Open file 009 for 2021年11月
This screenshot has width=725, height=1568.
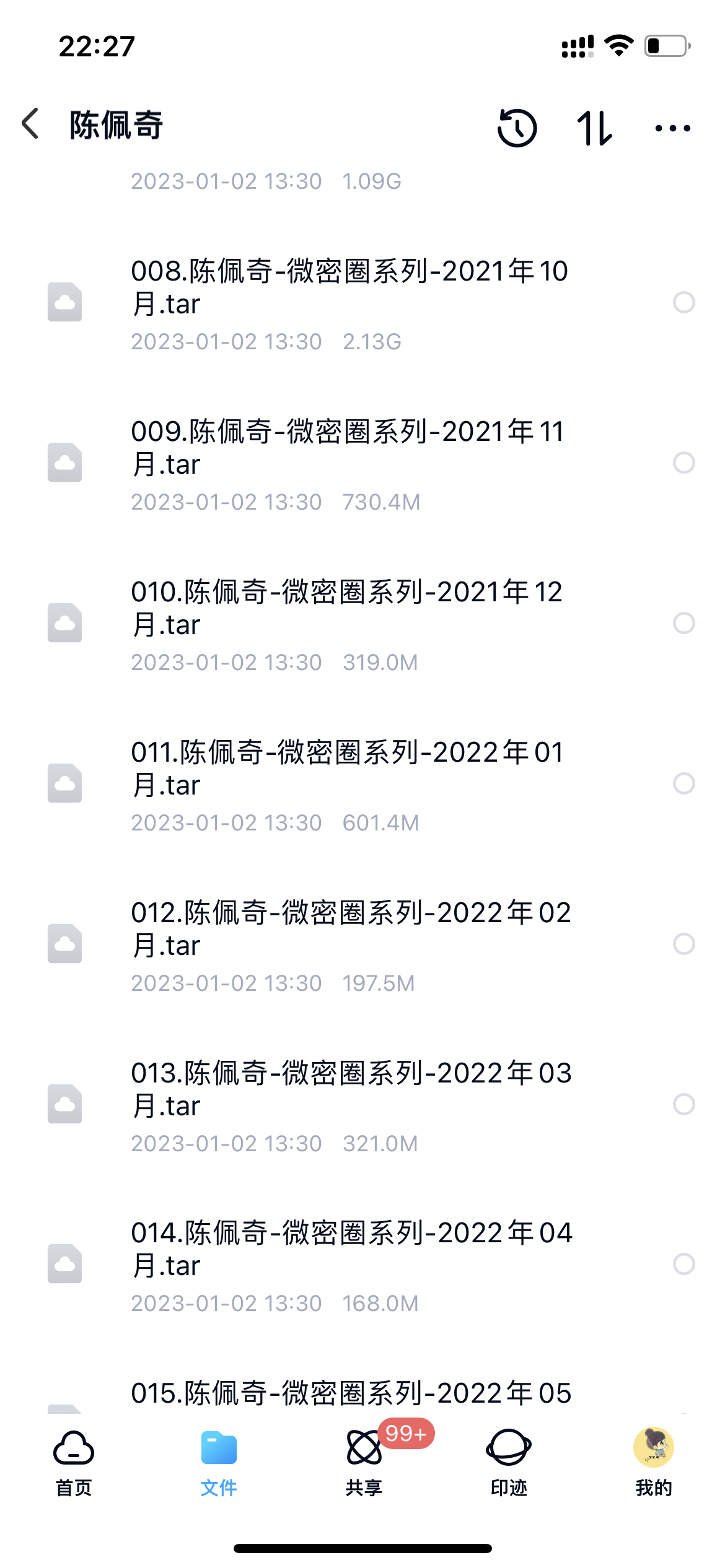(x=347, y=448)
